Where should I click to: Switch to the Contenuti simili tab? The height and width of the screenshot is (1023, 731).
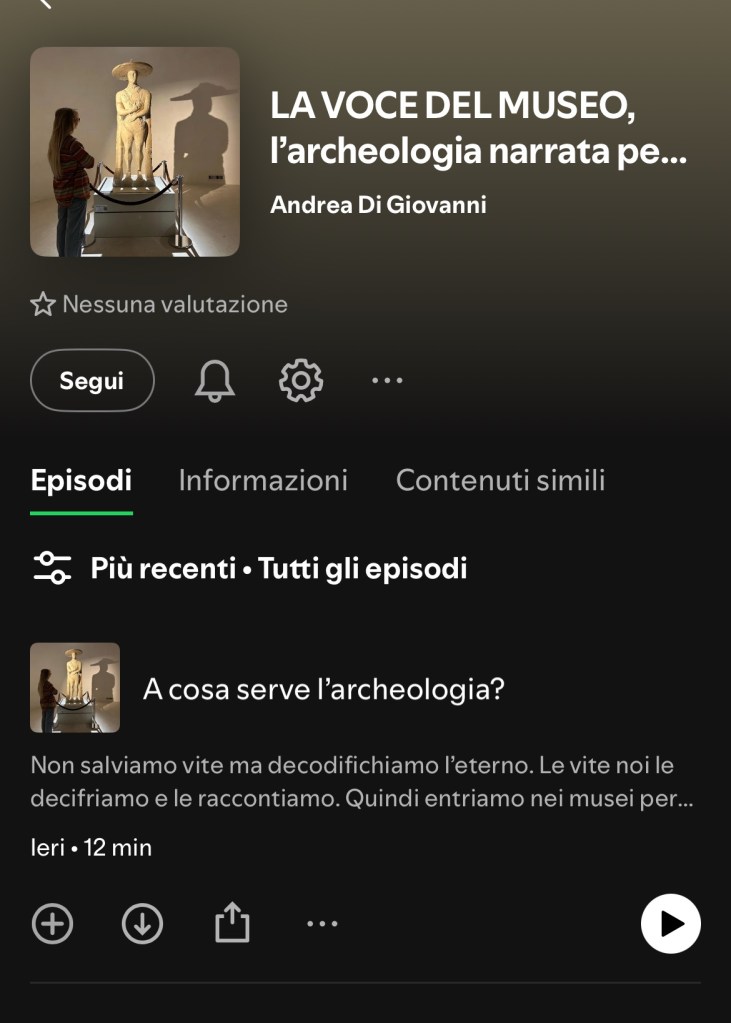click(500, 480)
